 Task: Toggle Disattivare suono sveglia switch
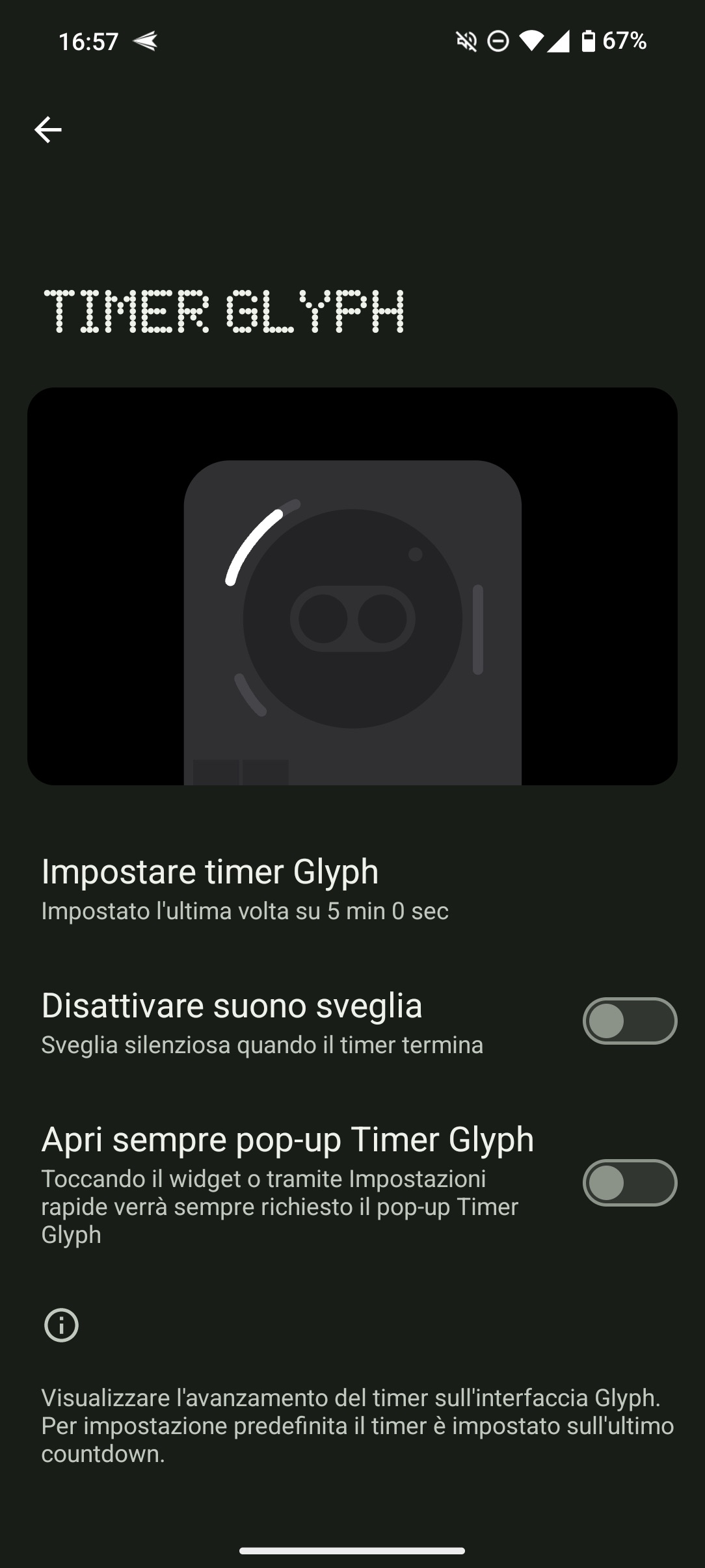(630, 1021)
